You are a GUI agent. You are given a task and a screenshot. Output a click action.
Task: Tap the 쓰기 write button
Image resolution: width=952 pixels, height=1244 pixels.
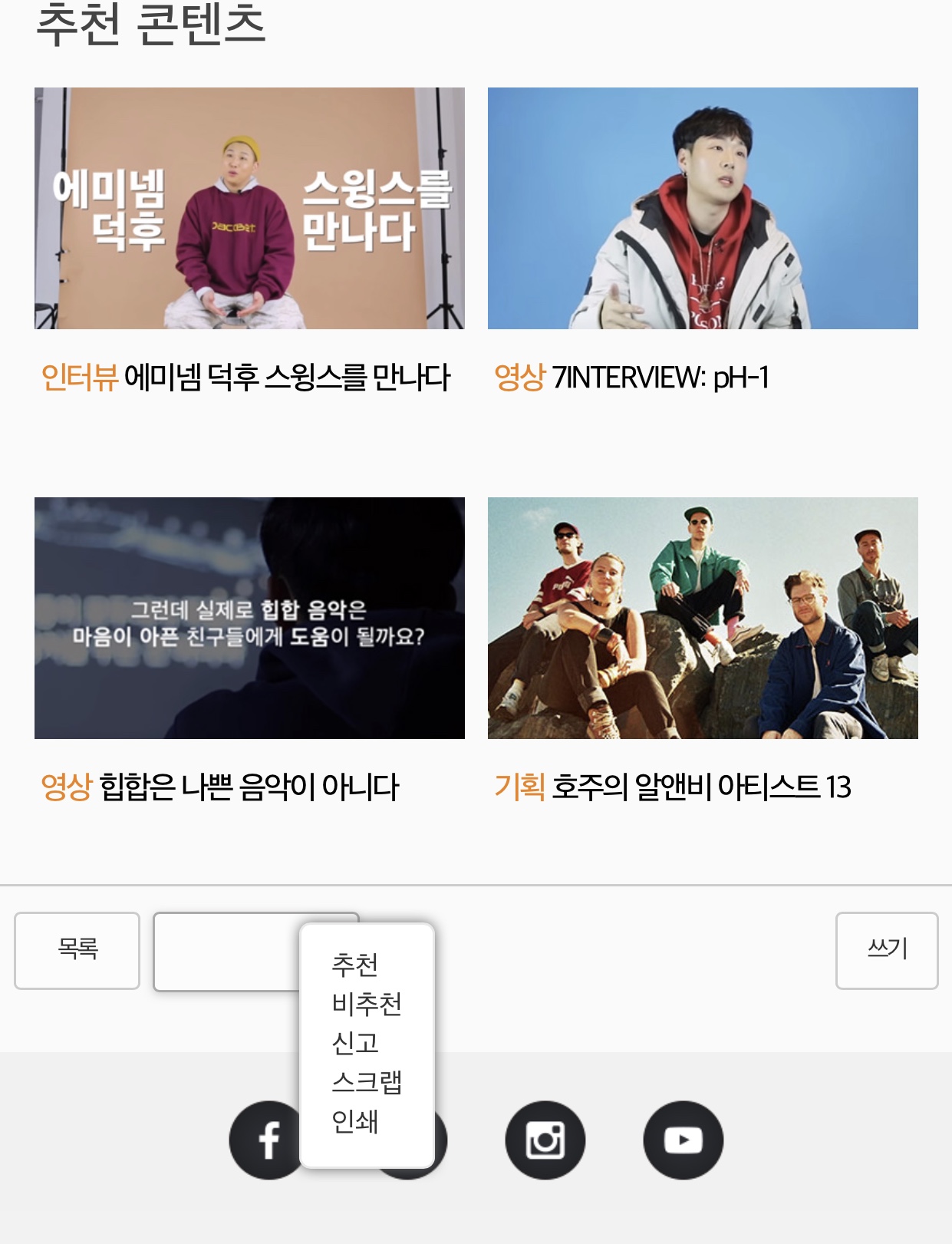pos(886,950)
